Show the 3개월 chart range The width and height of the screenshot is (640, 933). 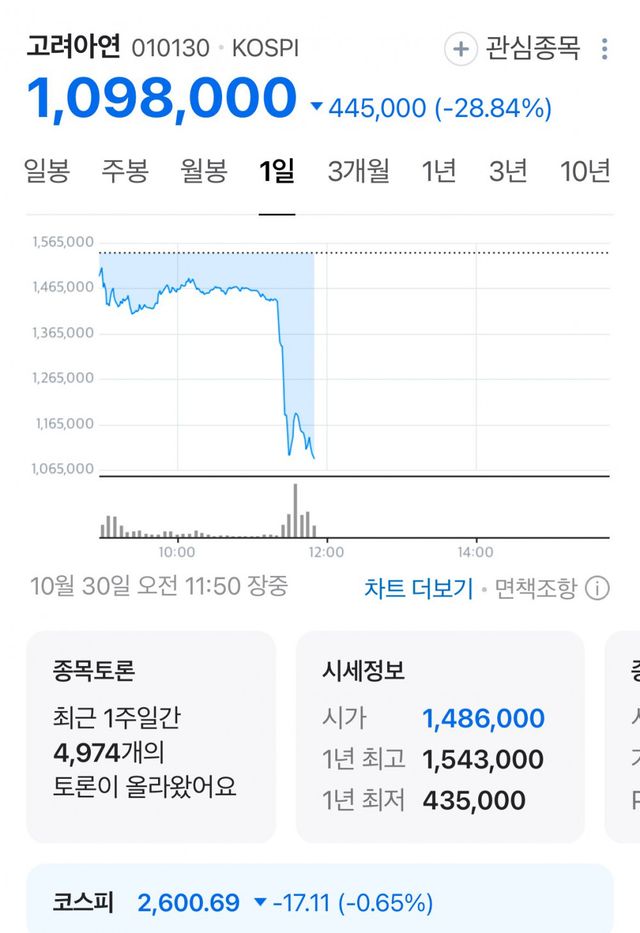click(358, 171)
